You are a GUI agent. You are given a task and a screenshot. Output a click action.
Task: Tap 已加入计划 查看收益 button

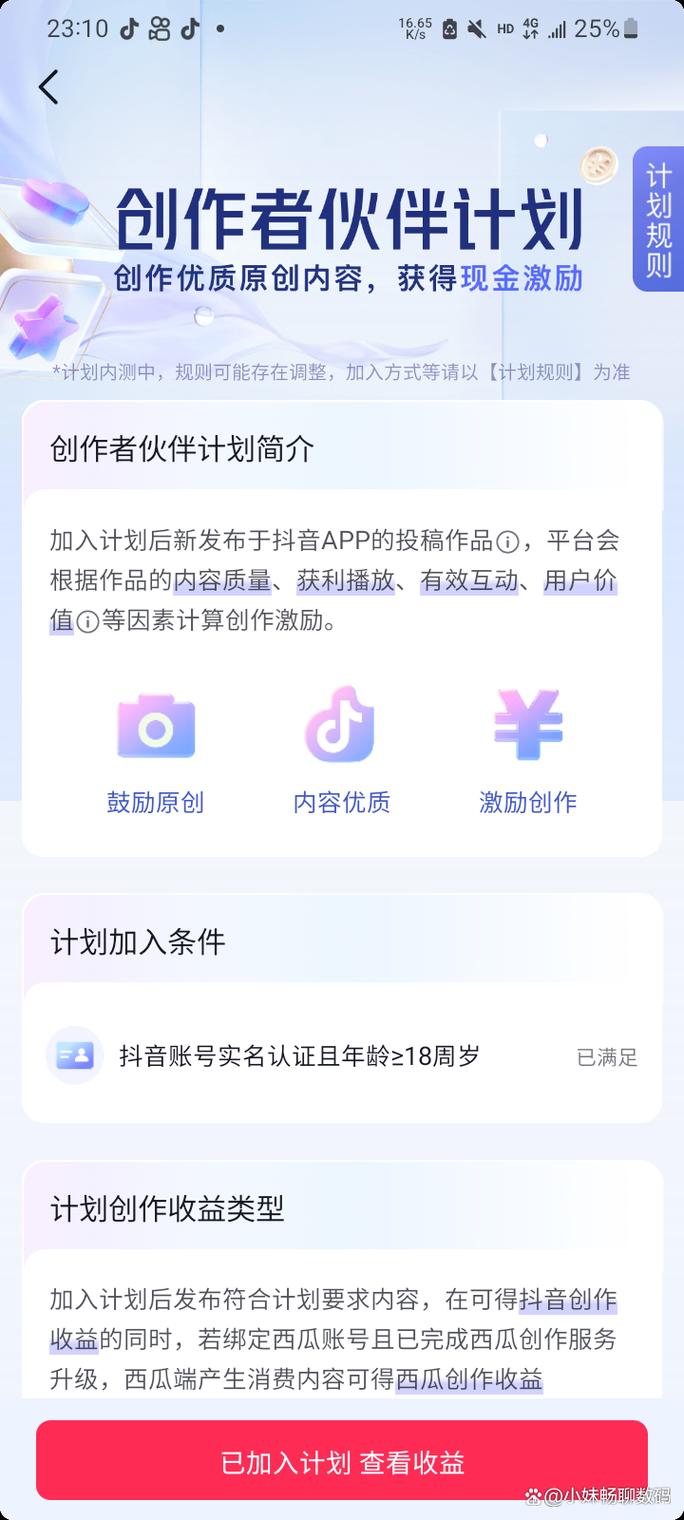click(x=342, y=1462)
